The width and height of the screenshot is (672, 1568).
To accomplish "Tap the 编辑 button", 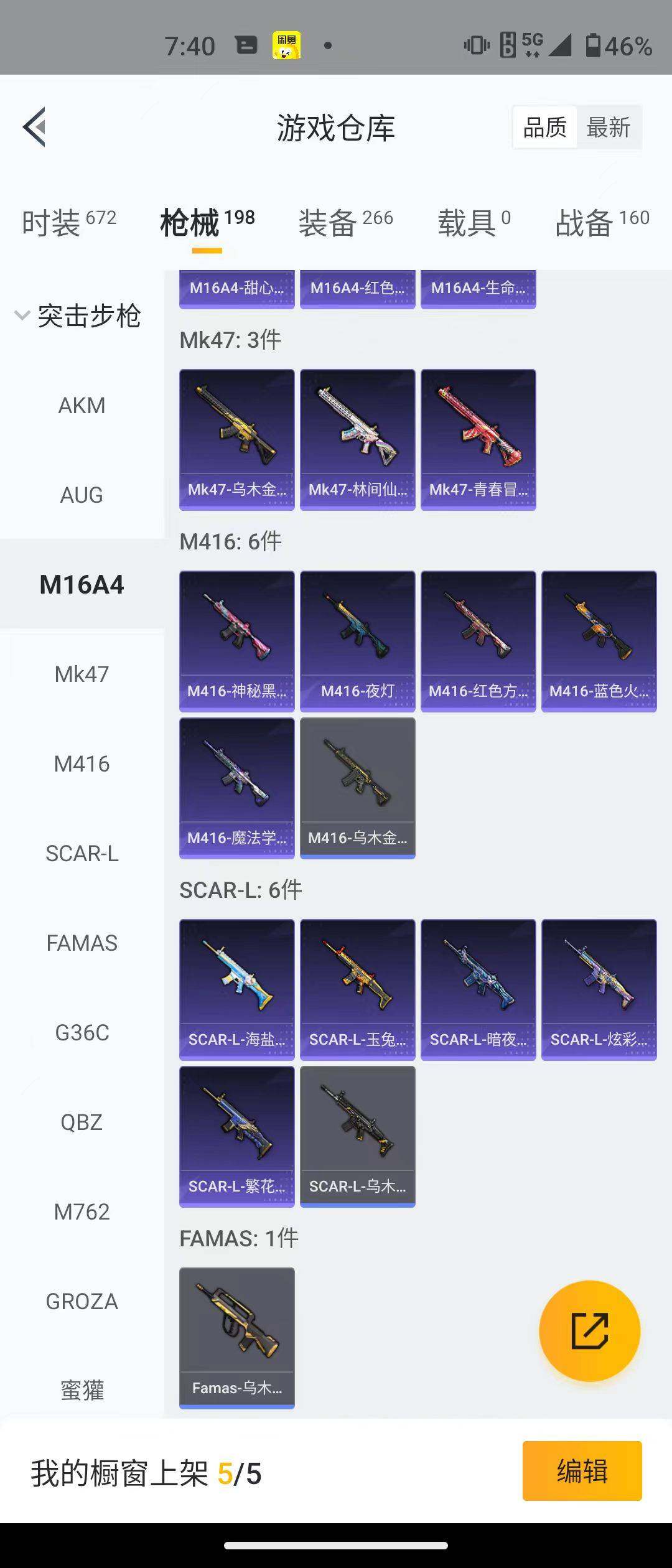I will point(582,1471).
